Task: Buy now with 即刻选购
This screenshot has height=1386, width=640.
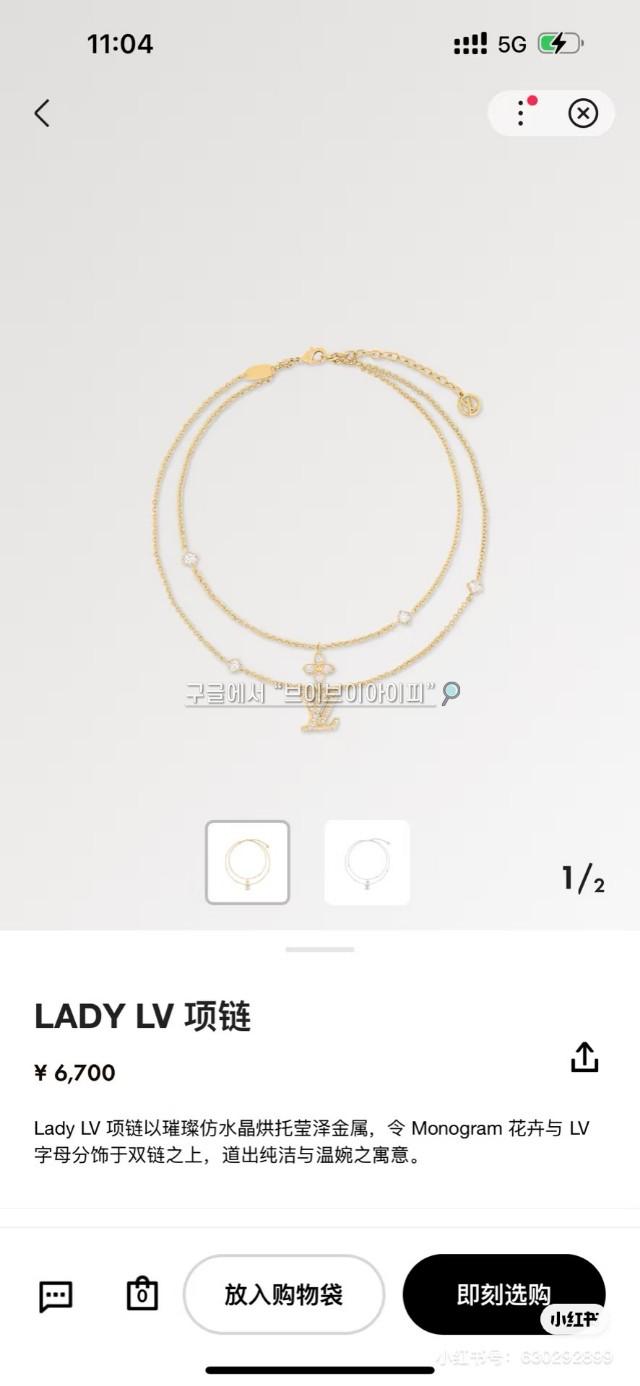Action: point(503,1294)
